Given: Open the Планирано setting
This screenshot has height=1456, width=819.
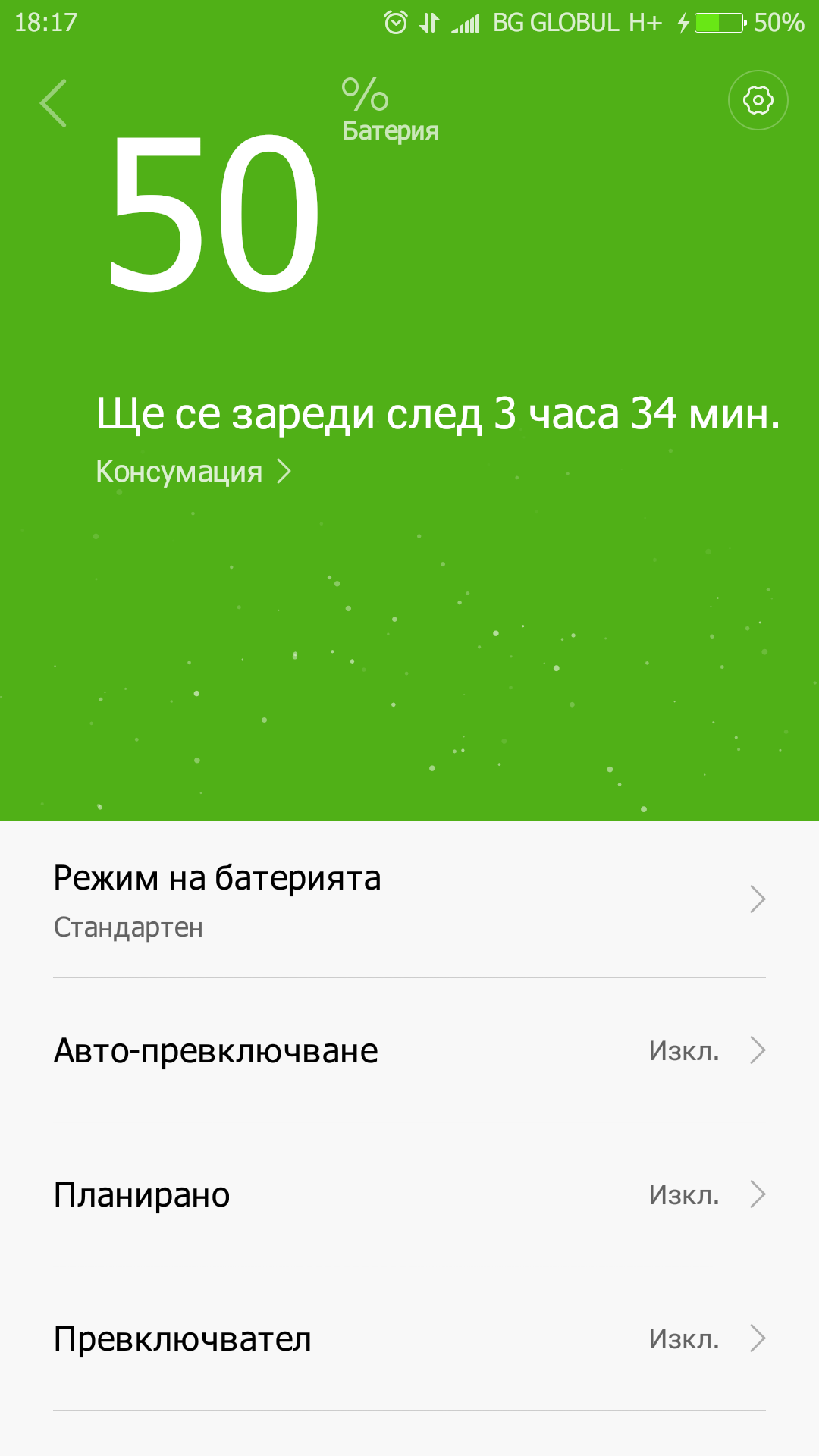Looking at the screenshot, I should pyautogui.click(x=409, y=1194).
